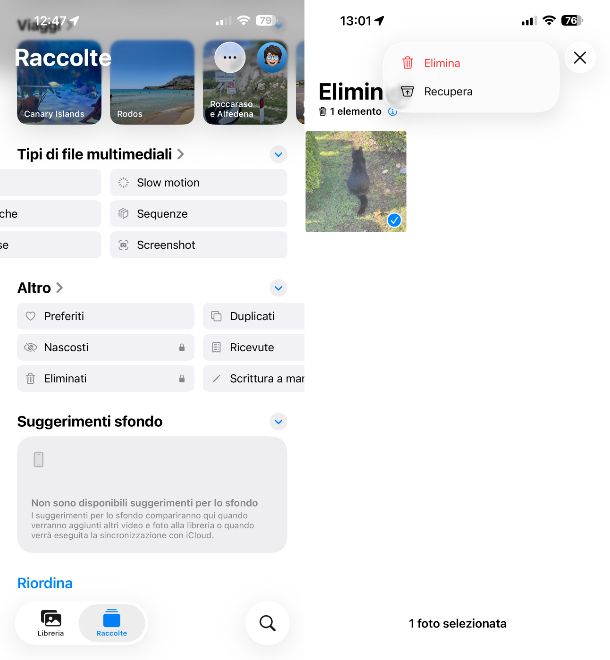Open the Screenshot collection
Image resolution: width=610 pixels, height=660 pixels.
[198, 245]
